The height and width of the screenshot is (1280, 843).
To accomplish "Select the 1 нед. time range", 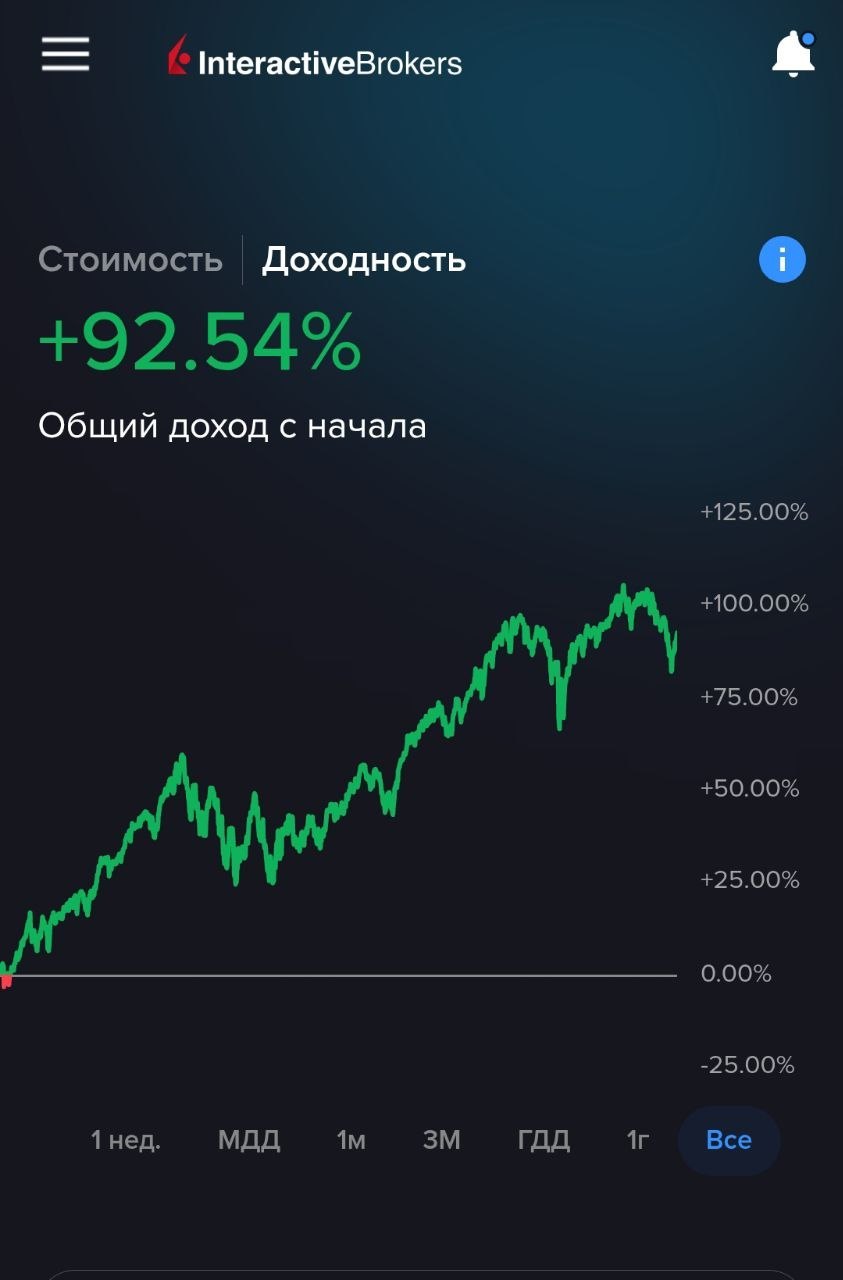I will 126,1140.
